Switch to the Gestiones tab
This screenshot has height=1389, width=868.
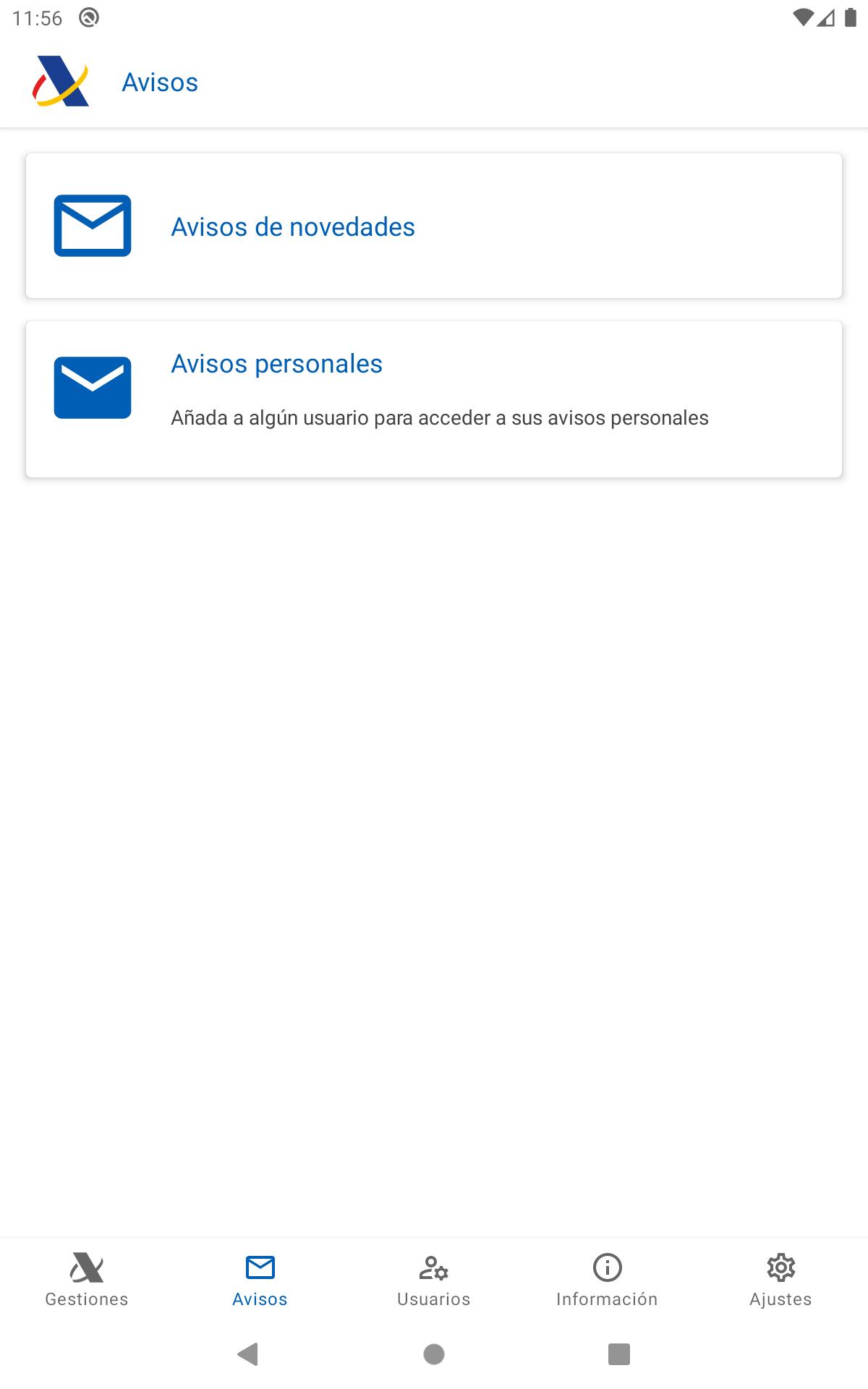[87, 1280]
